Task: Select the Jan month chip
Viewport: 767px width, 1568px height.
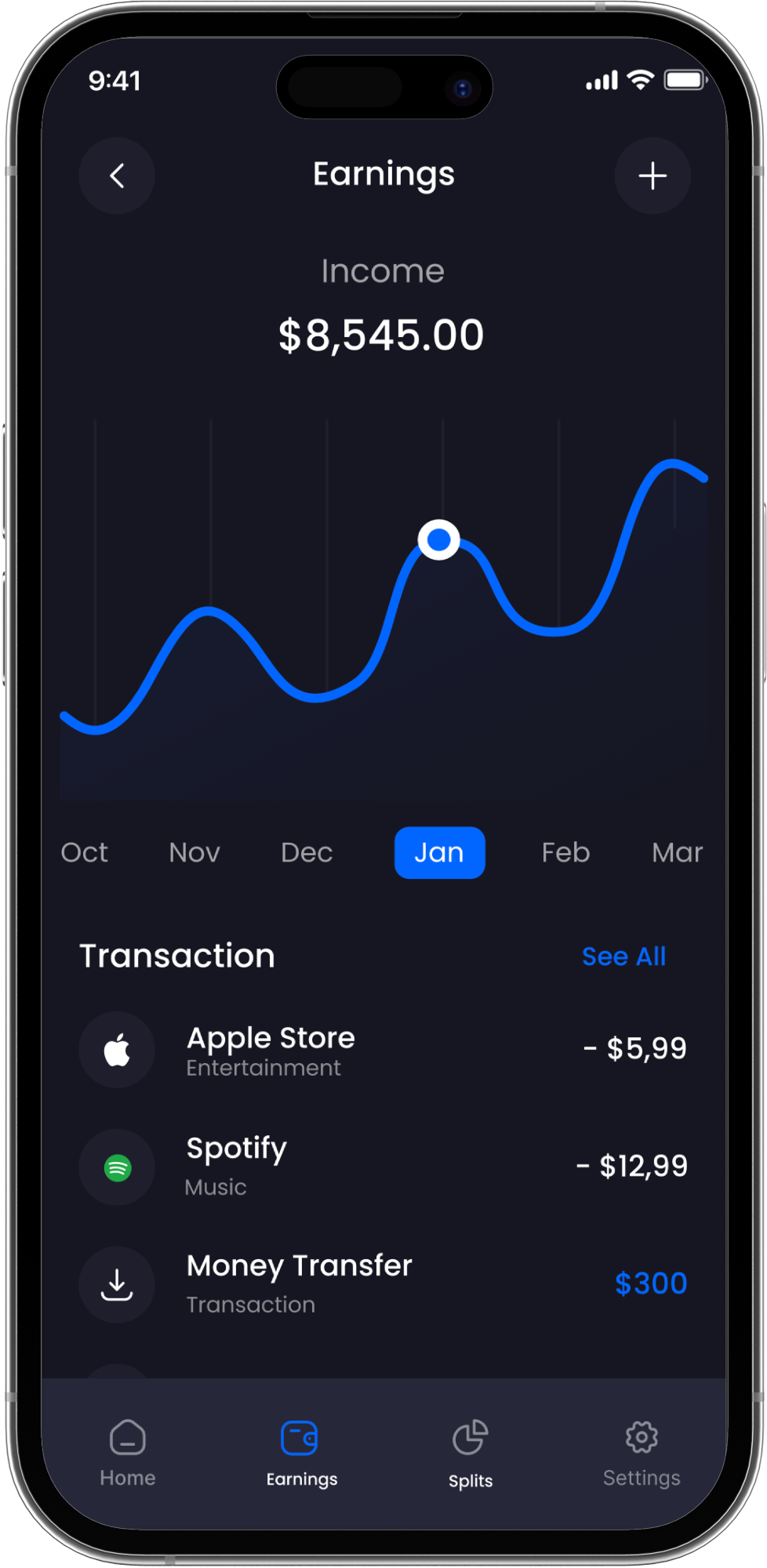Action: click(x=439, y=852)
